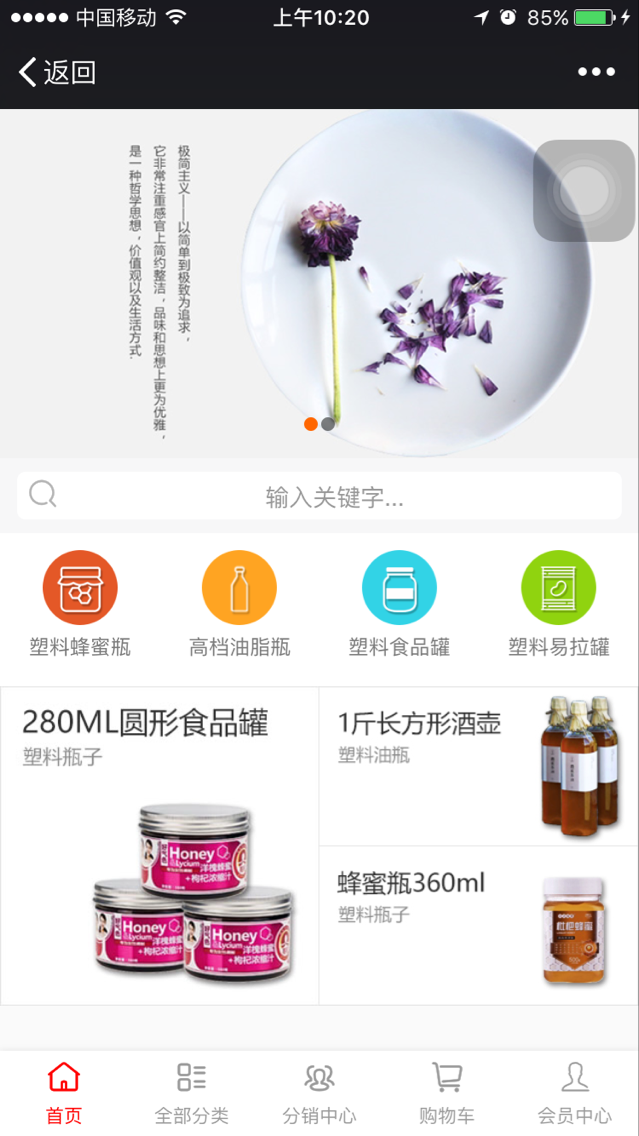The height and width of the screenshot is (1136, 639).
Task: Open the 塑料蜂蜜瓶 category
Action: pyautogui.click(x=80, y=605)
